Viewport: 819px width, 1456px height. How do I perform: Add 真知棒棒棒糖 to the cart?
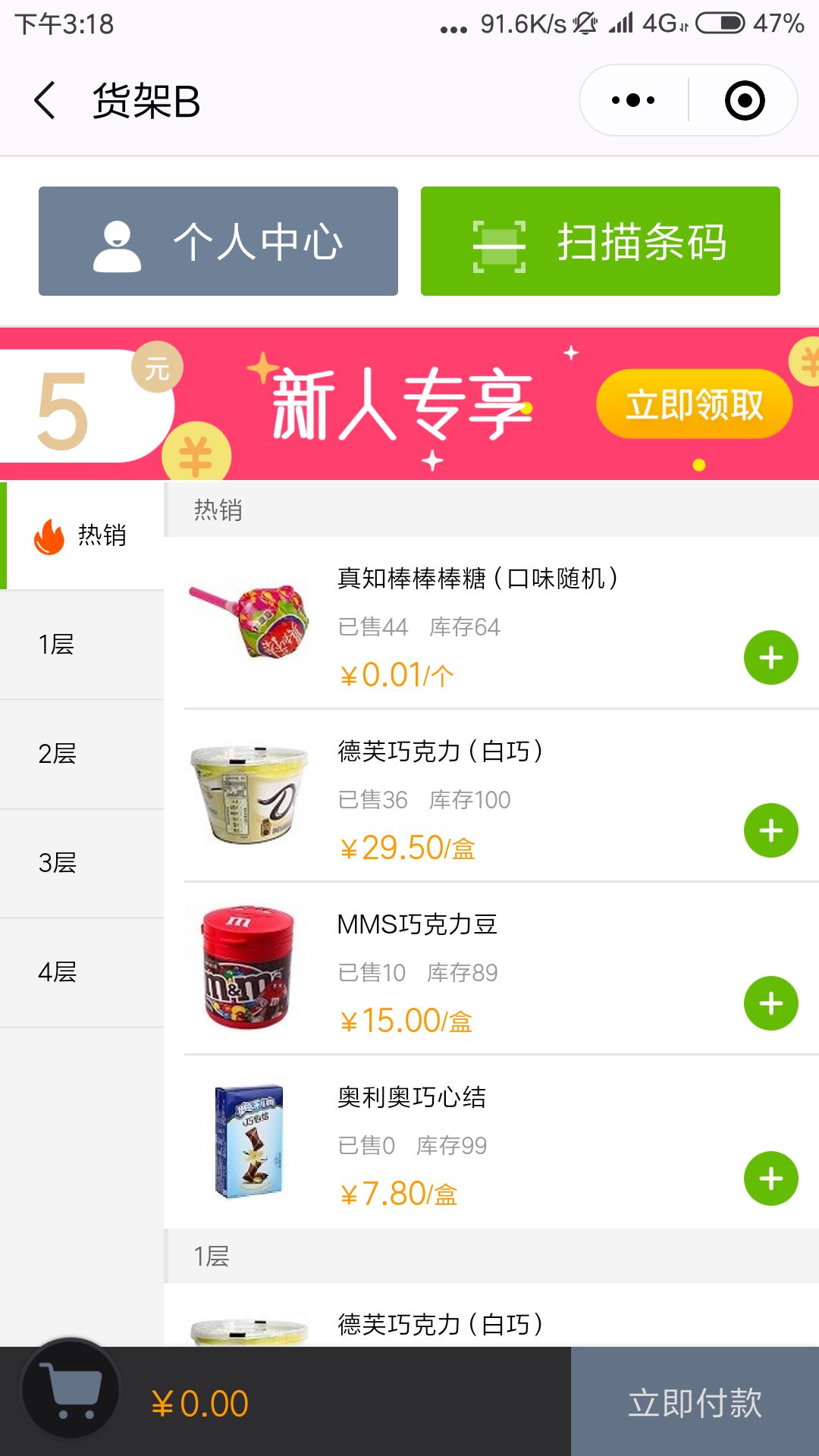(771, 657)
